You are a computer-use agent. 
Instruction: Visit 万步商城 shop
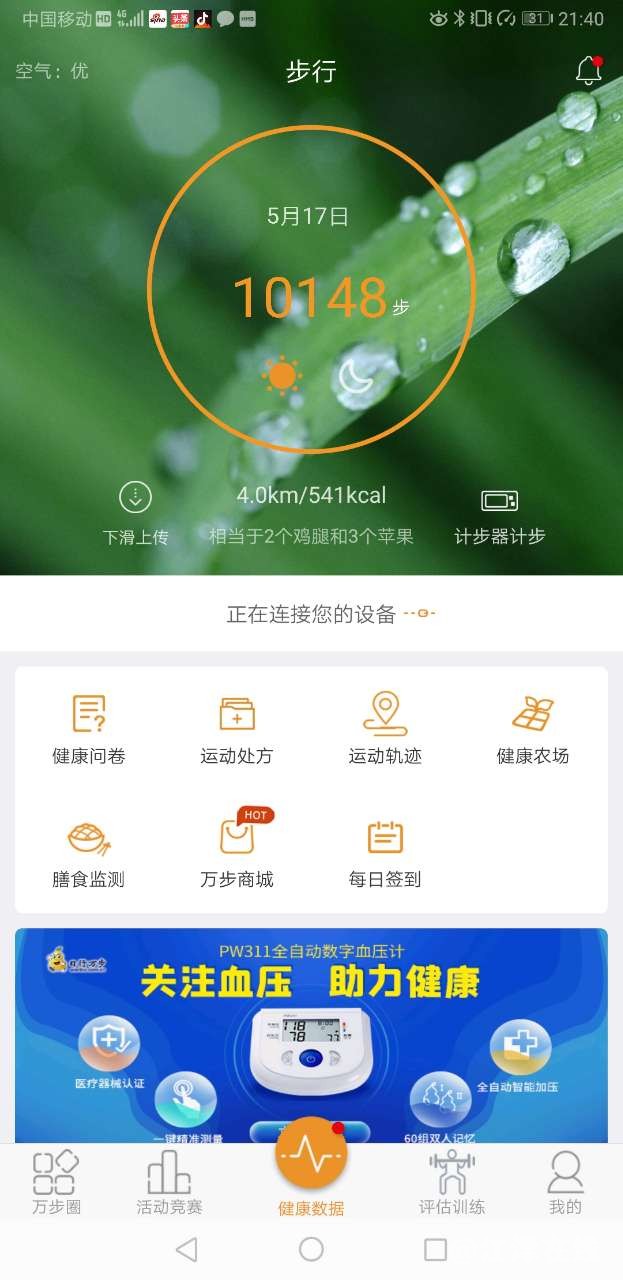(x=237, y=852)
